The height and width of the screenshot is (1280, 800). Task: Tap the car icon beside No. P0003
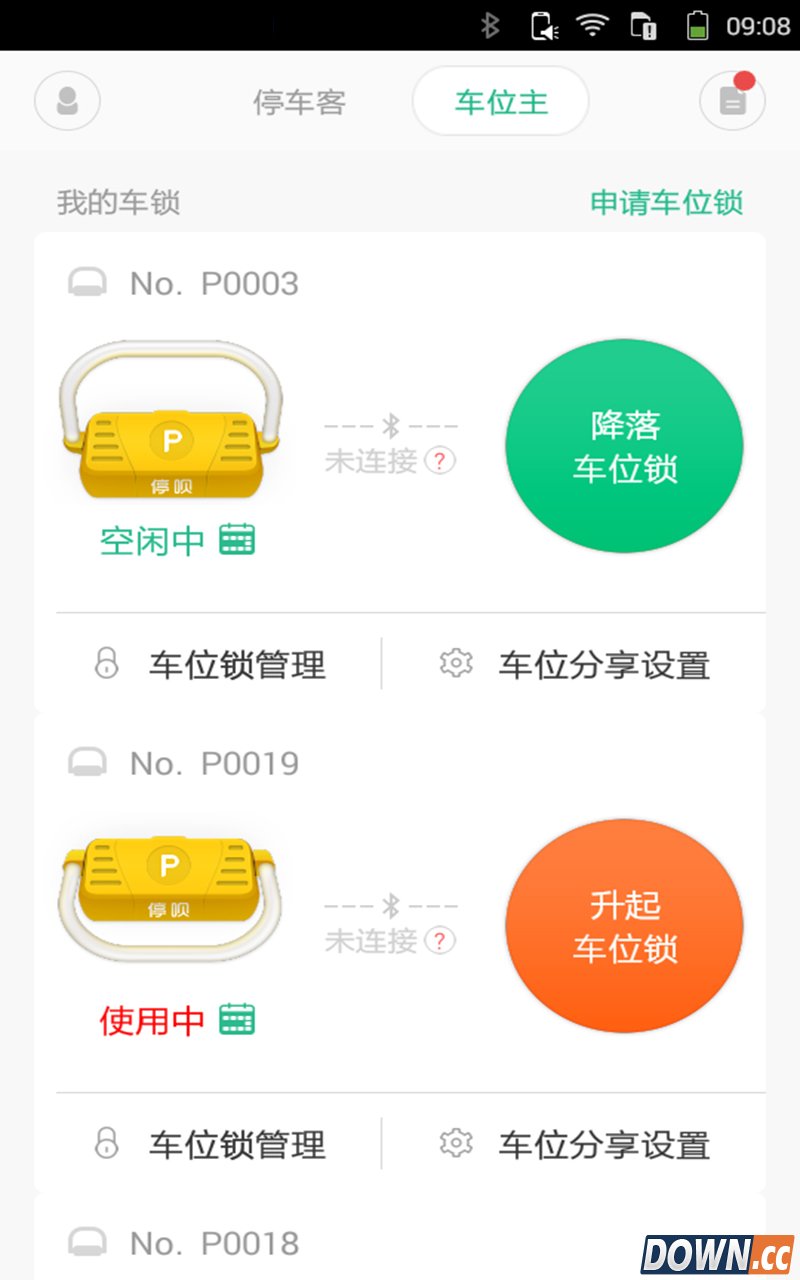tap(90, 283)
